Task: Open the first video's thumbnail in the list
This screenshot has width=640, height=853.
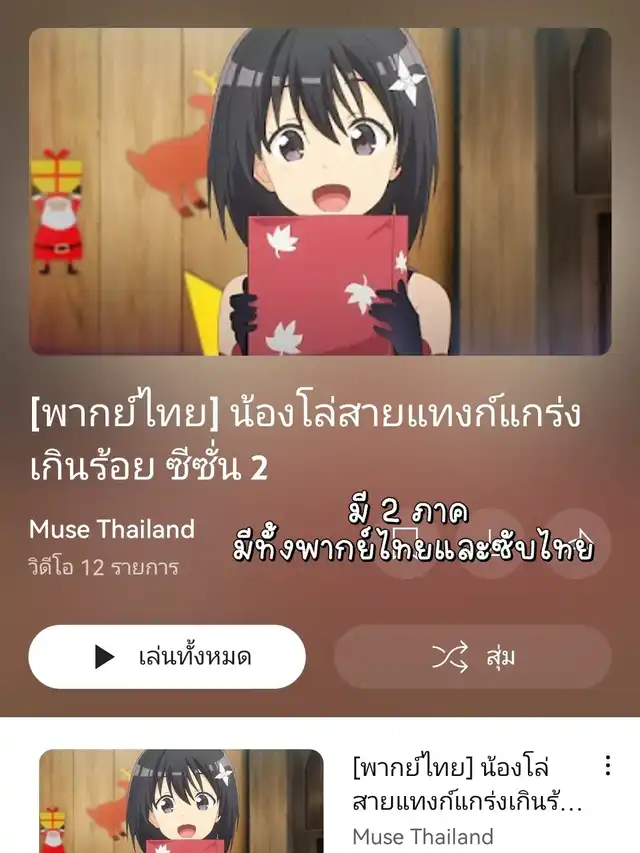Action: coord(181,801)
